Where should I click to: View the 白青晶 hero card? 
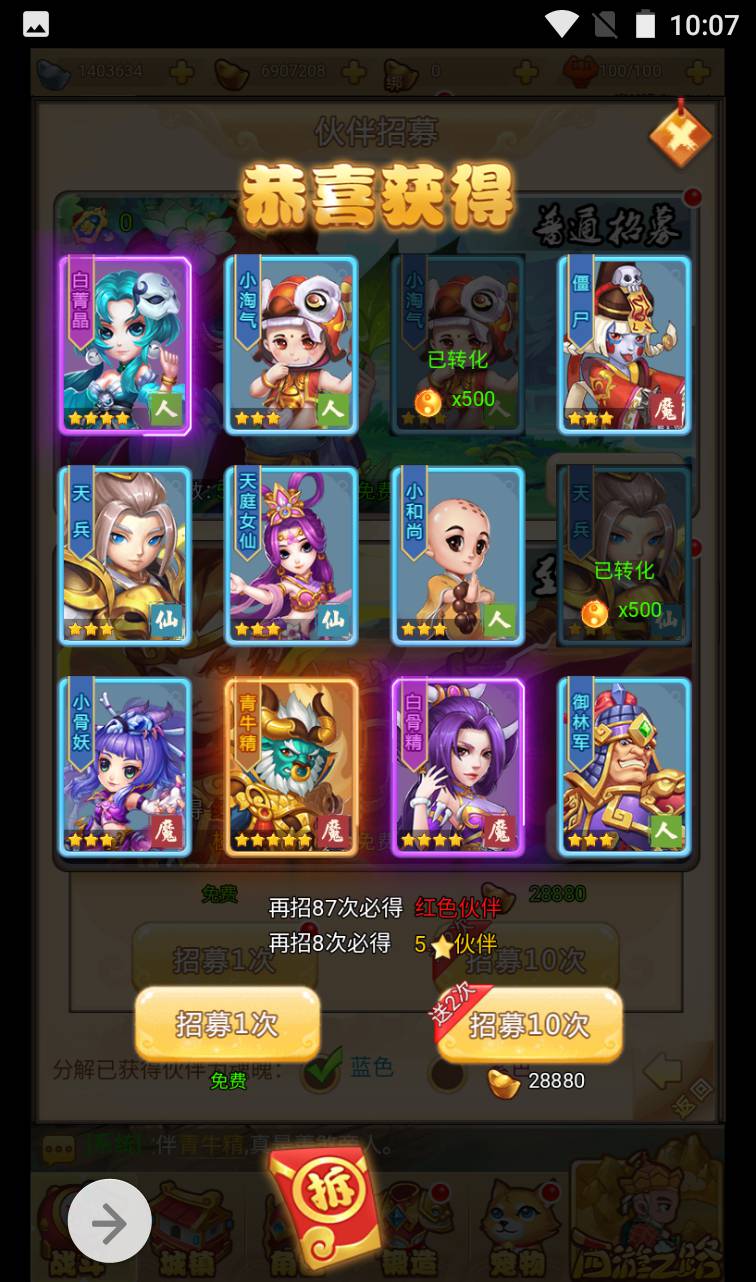tap(125, 345)
